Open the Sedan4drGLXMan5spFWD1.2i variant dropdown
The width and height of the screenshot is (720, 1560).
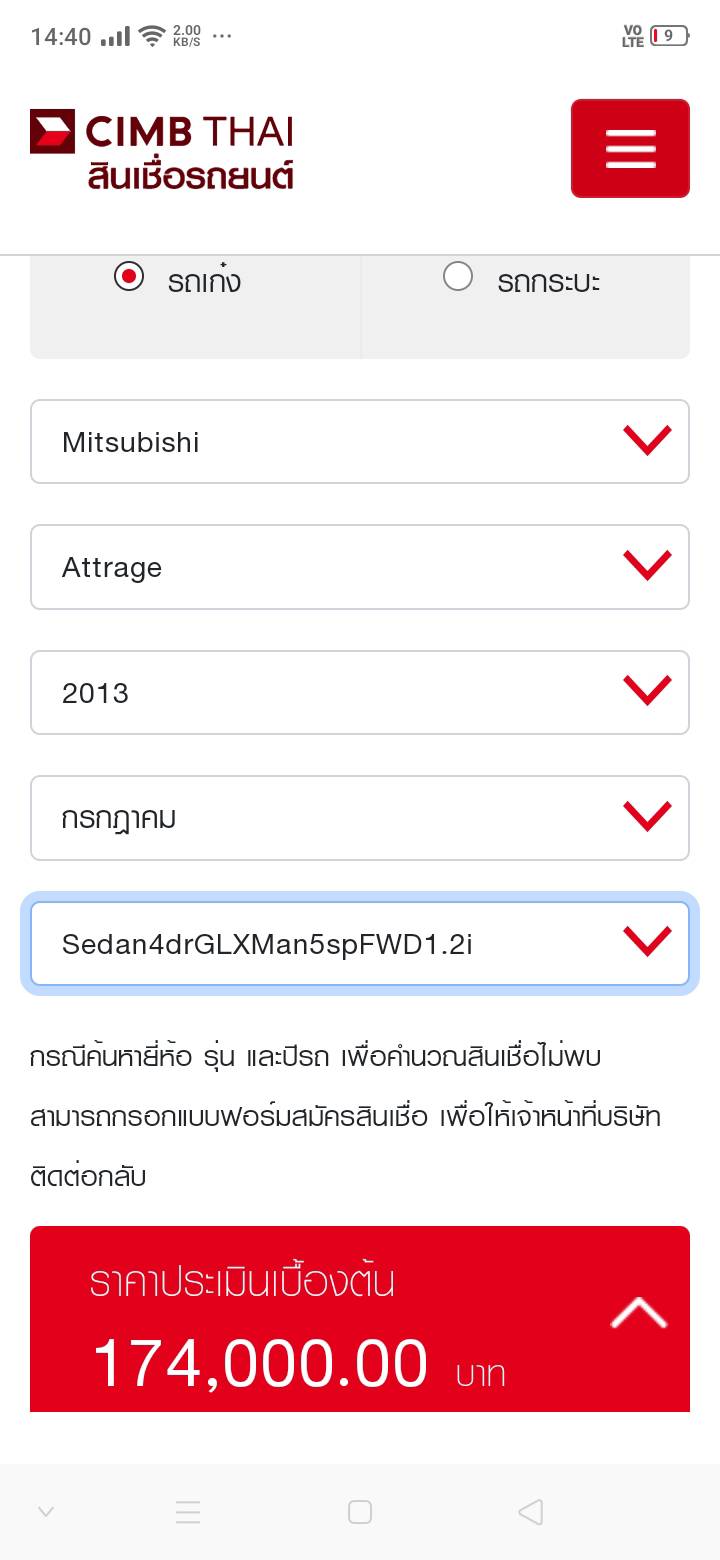click(360, 944)
